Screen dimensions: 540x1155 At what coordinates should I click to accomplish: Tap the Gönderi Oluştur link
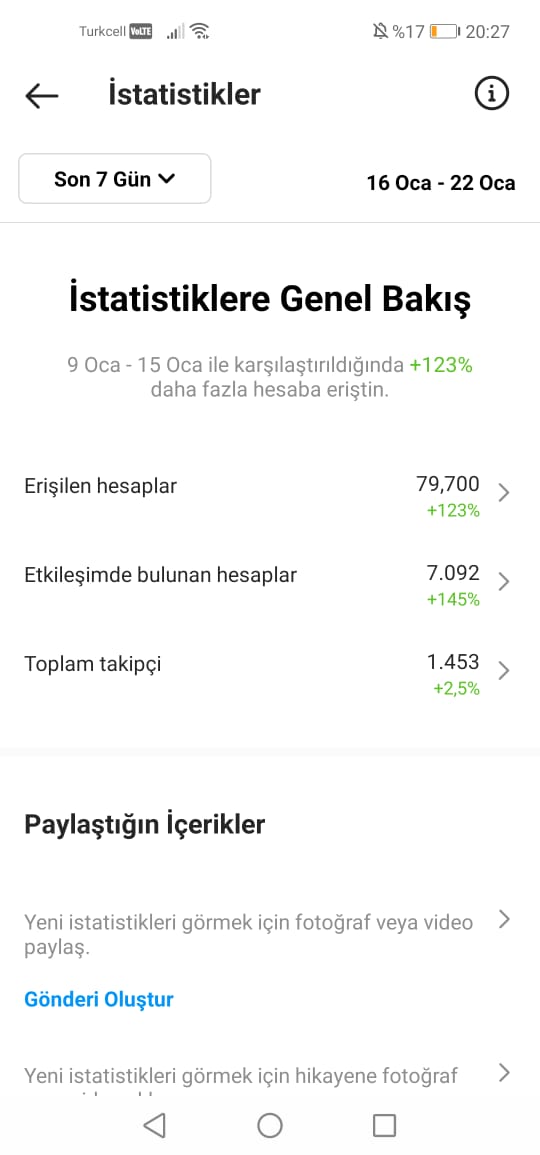click(x=99, y=999)
